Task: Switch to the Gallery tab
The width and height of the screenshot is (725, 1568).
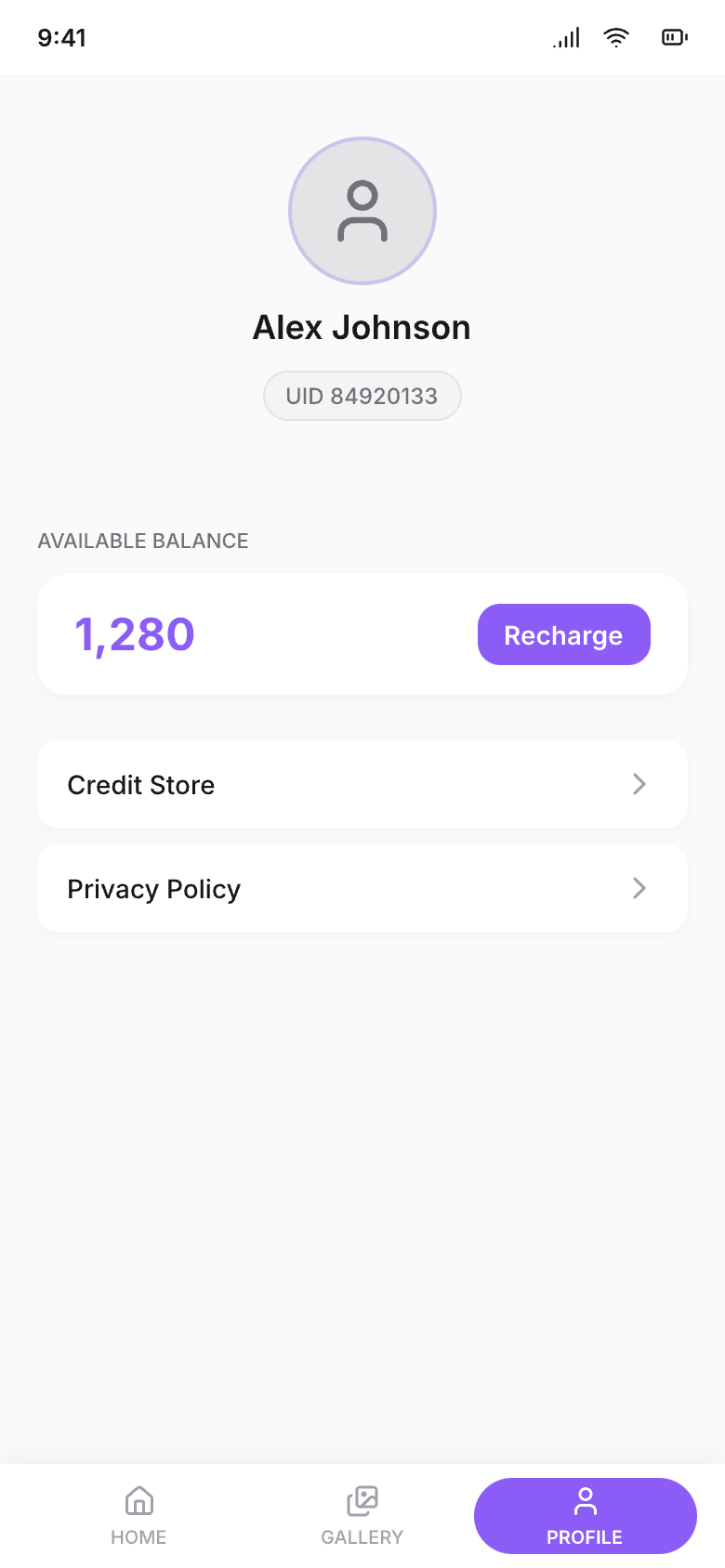Action: (362, 1515)
